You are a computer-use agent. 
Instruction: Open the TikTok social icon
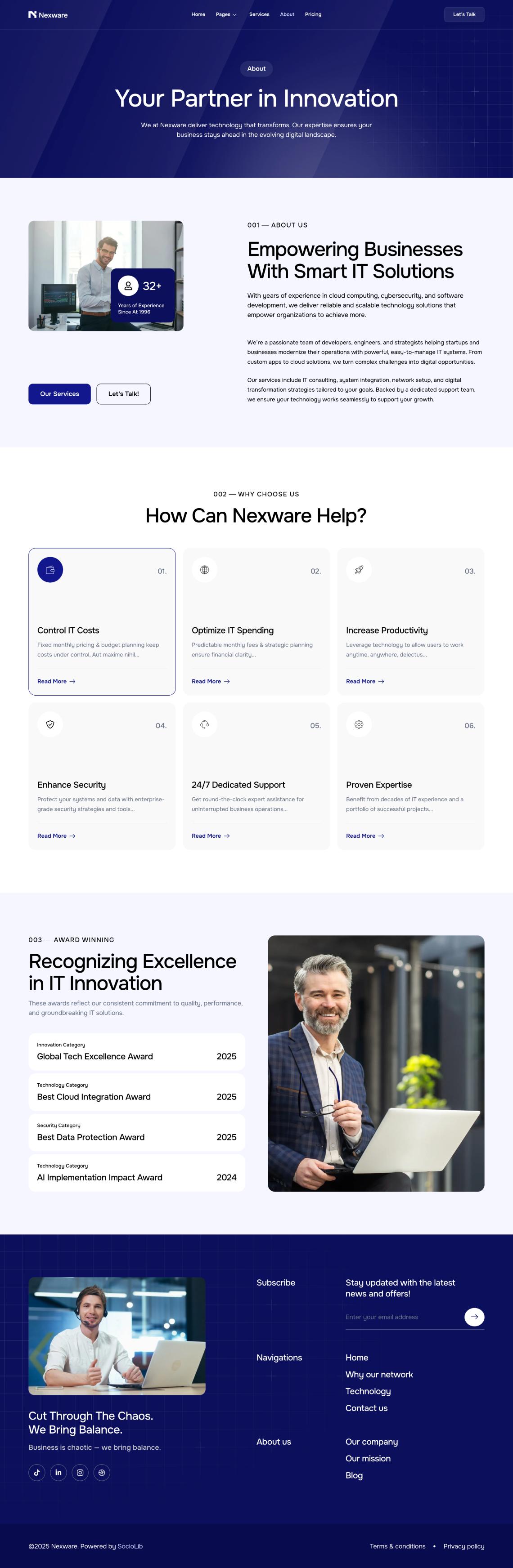36,1472
